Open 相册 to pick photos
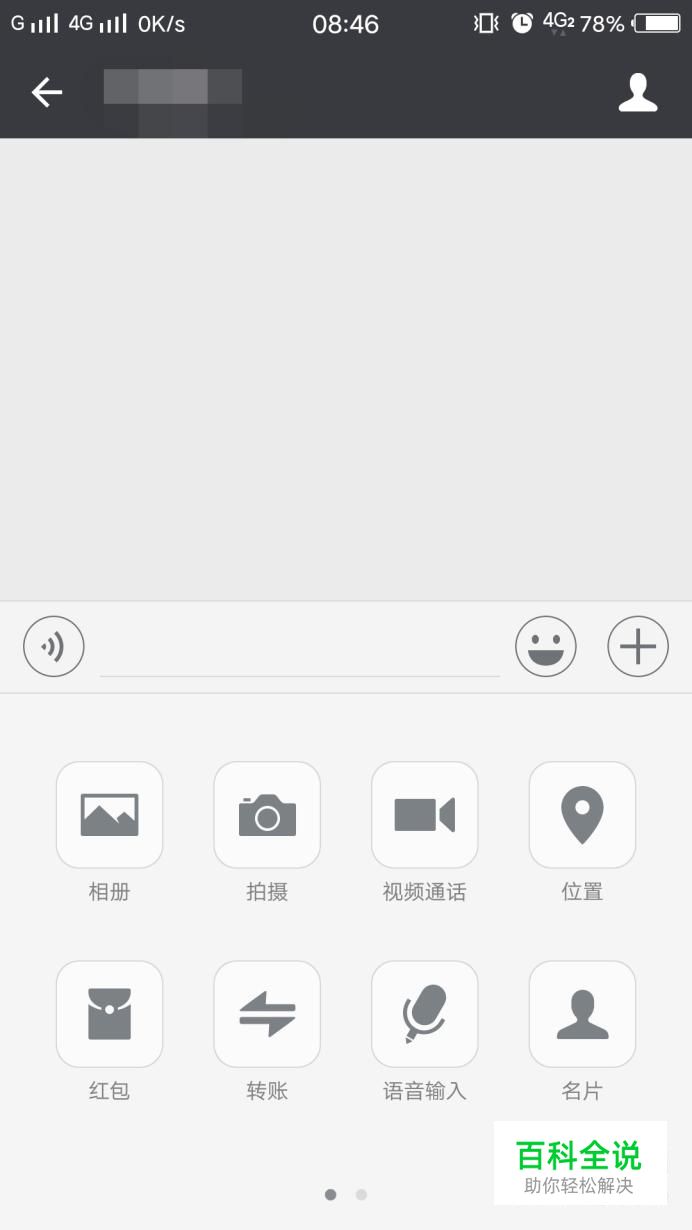Viewport: 692px width, 1230px height. tap(109, 815)
